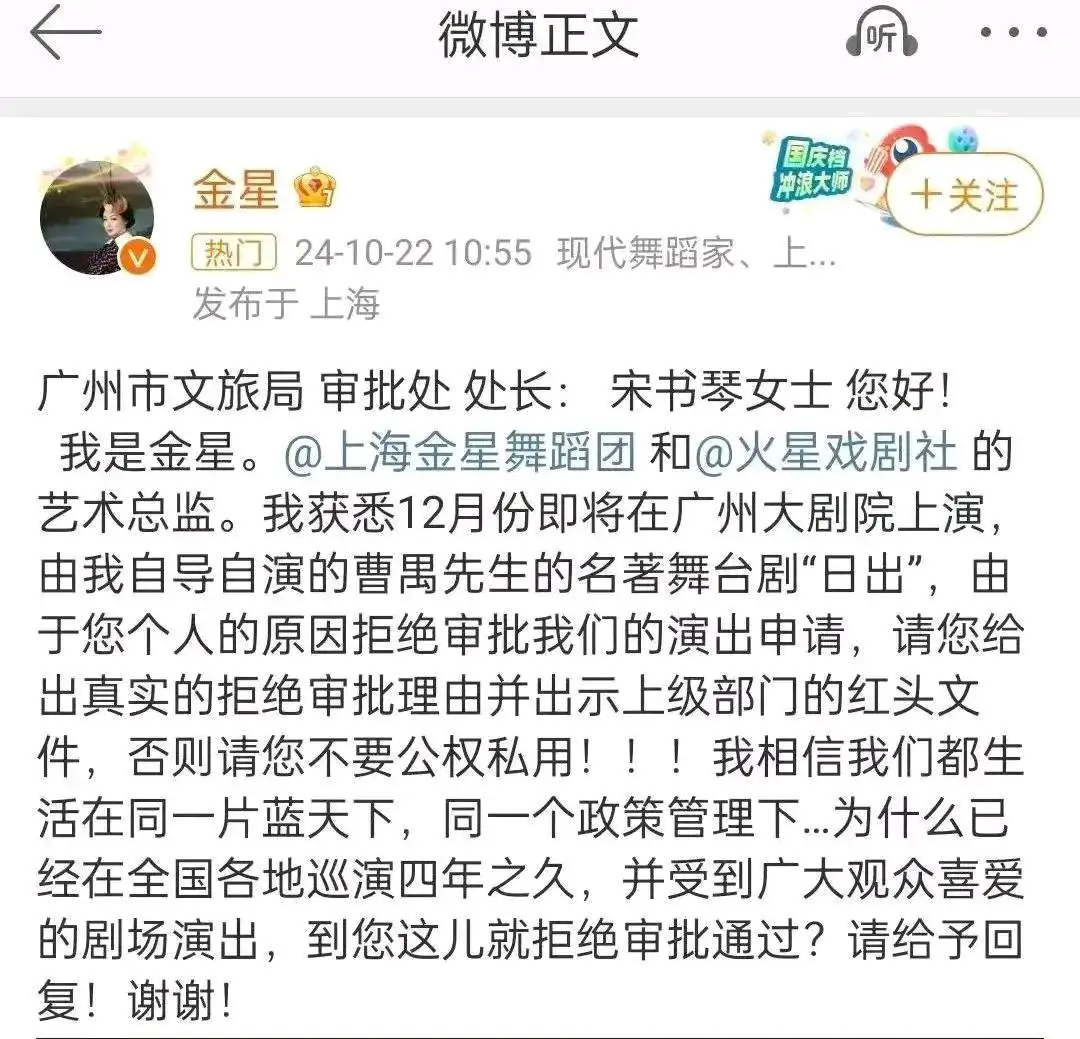Open 金星's profile avatar
Viewport: 1080px width, 1039px height.
point(97,218)
